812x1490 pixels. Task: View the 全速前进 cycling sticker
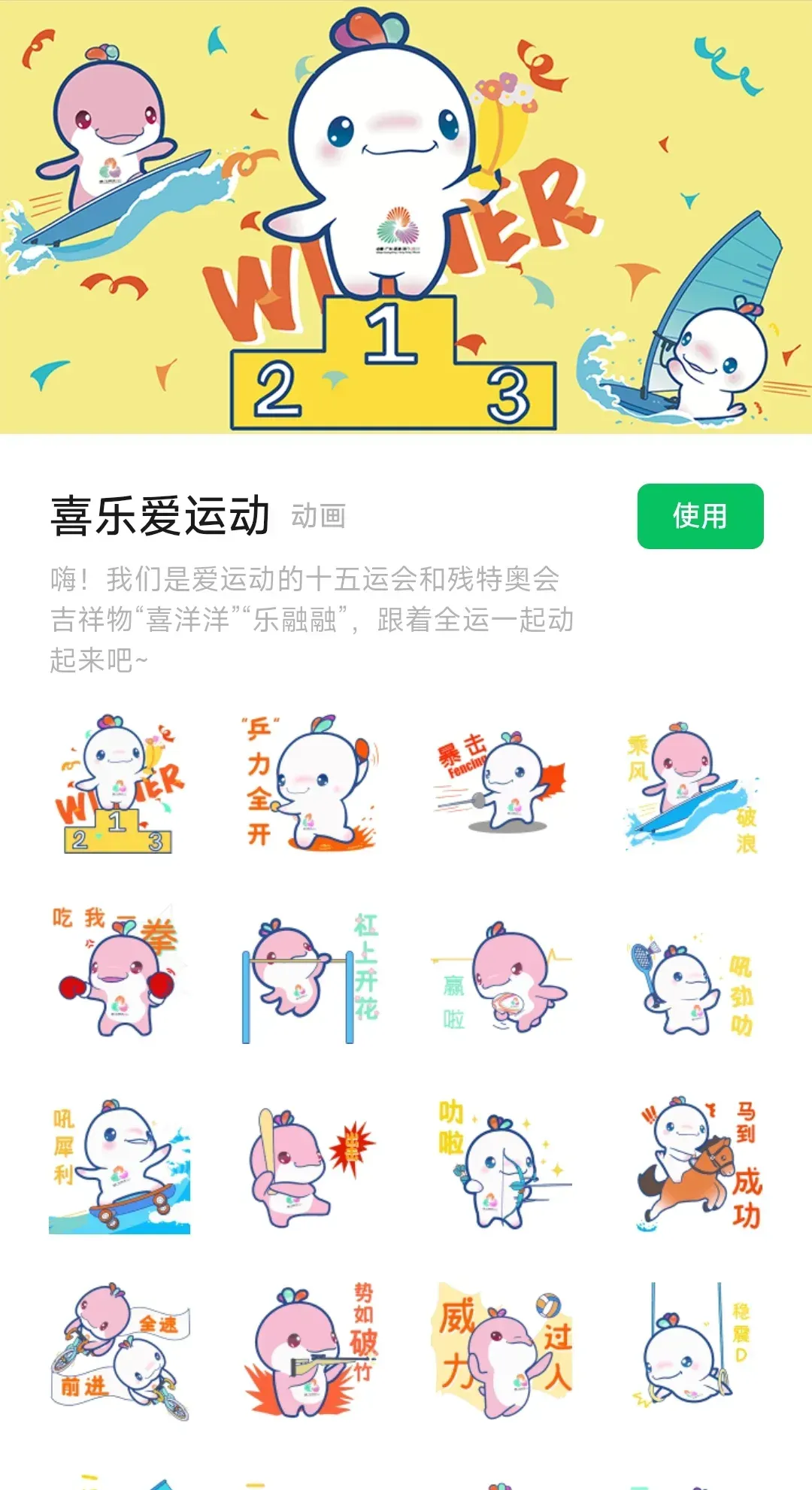(x=119, y=1352)
